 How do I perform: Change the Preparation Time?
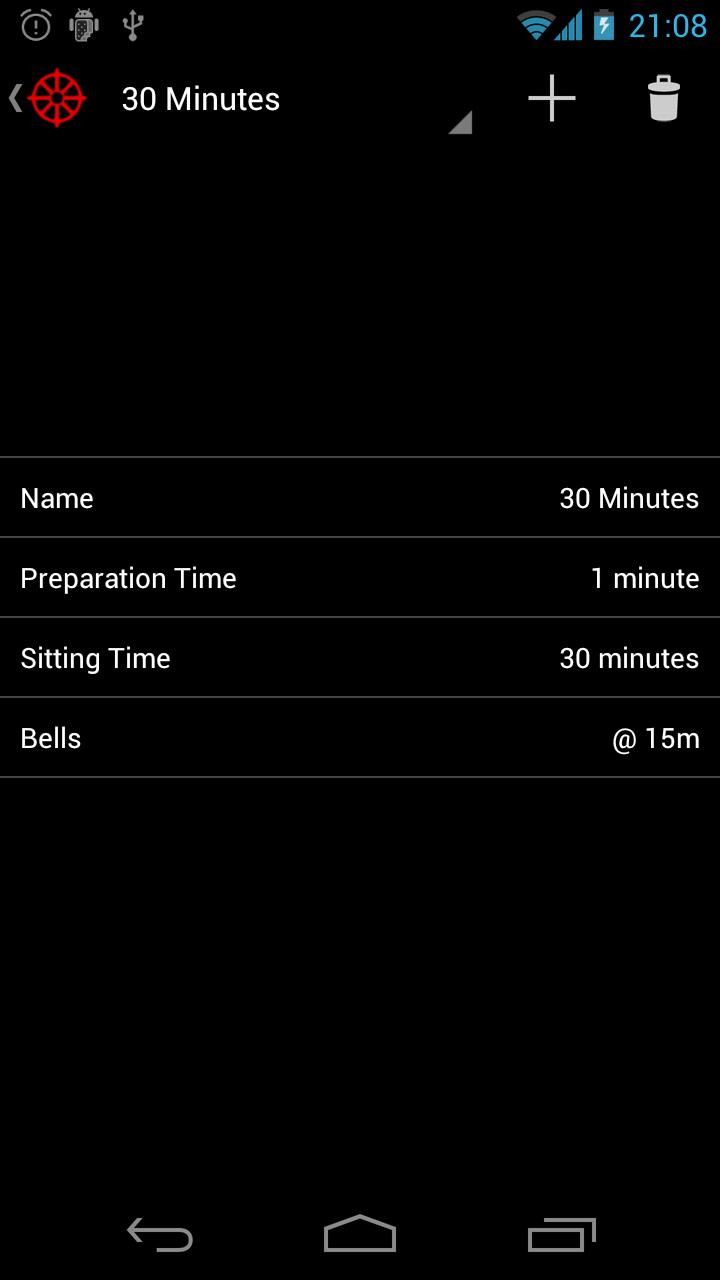click(x=360, y=578)
